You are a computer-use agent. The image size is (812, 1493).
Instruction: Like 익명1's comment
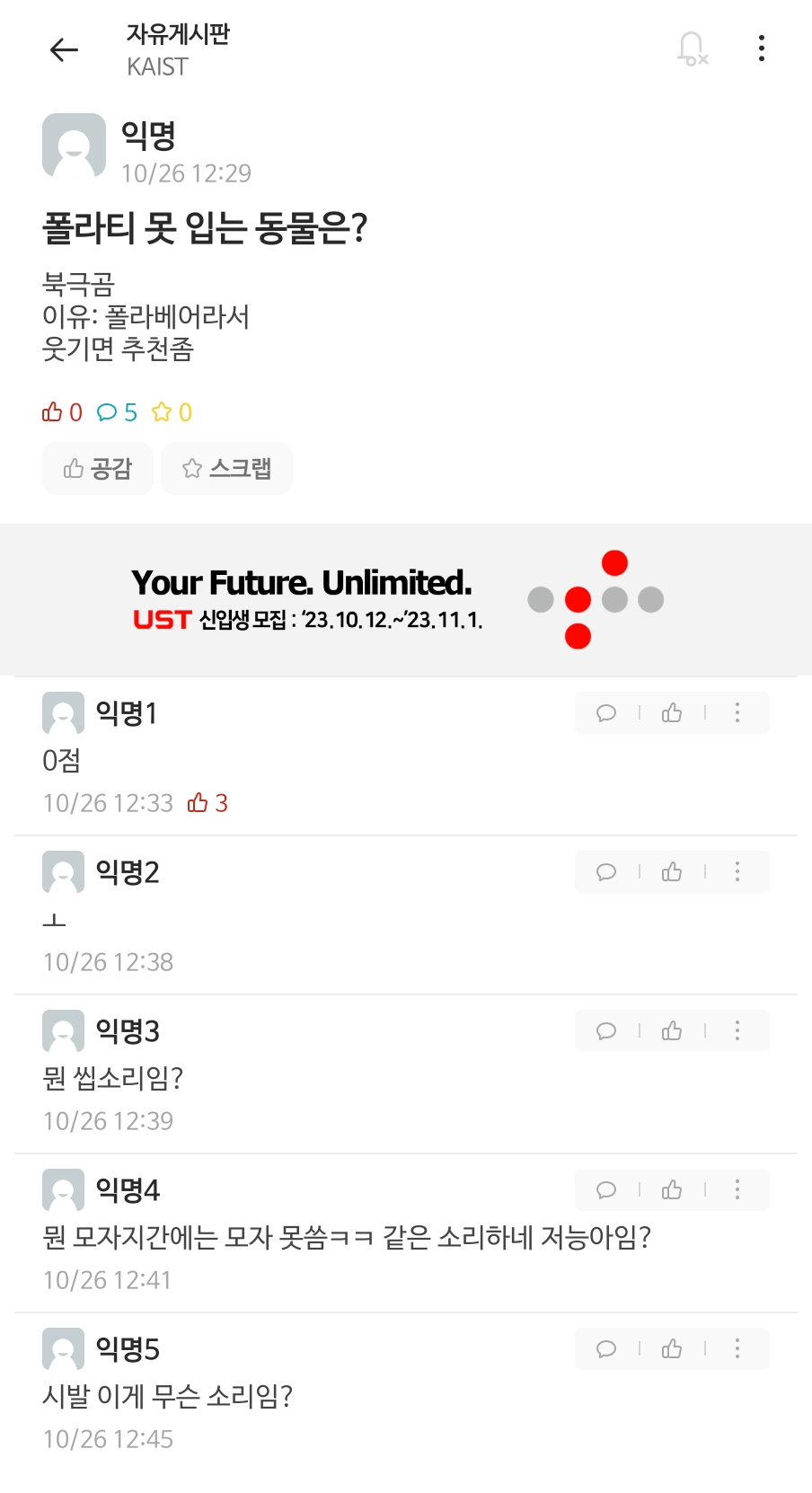[672, 713]
